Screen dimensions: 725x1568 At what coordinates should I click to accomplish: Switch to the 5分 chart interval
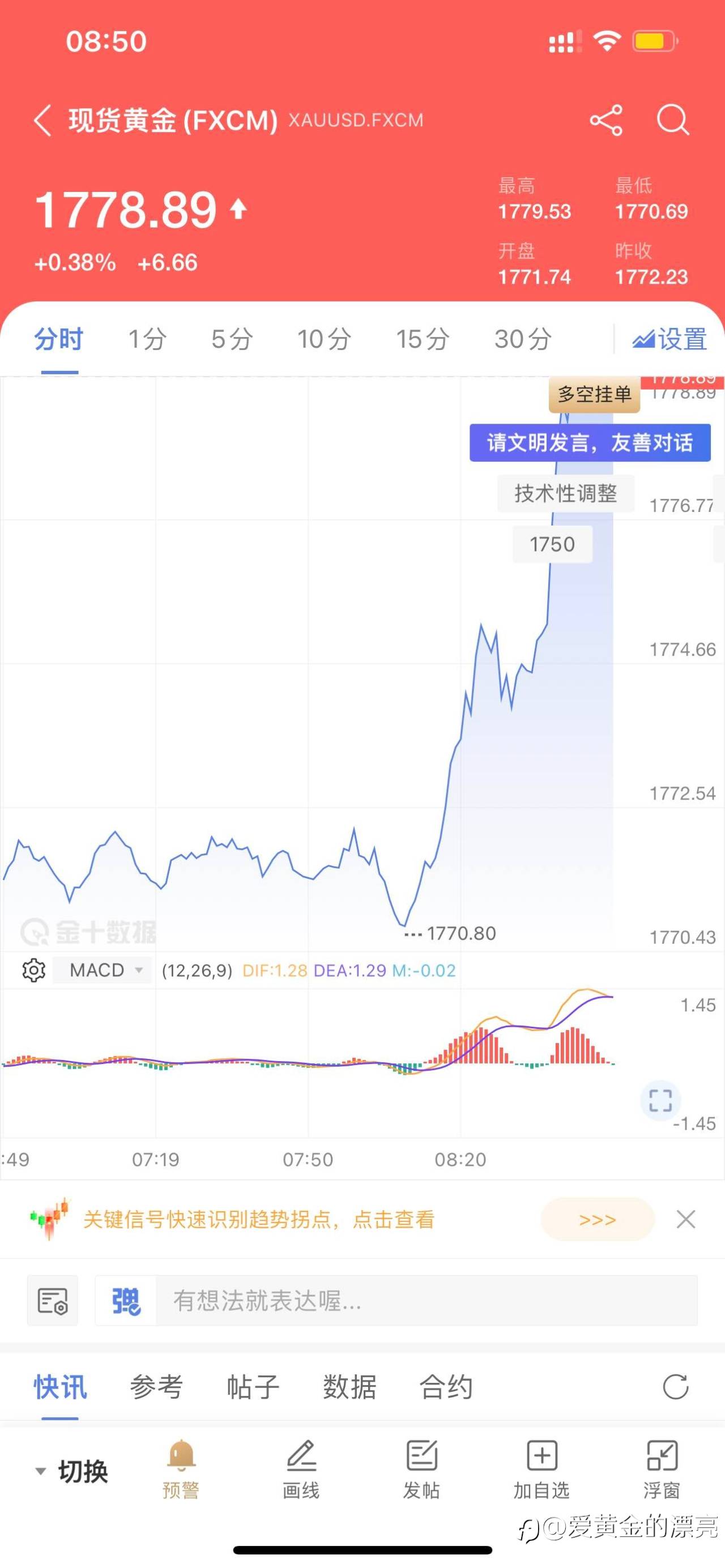[x=232, y=339]
